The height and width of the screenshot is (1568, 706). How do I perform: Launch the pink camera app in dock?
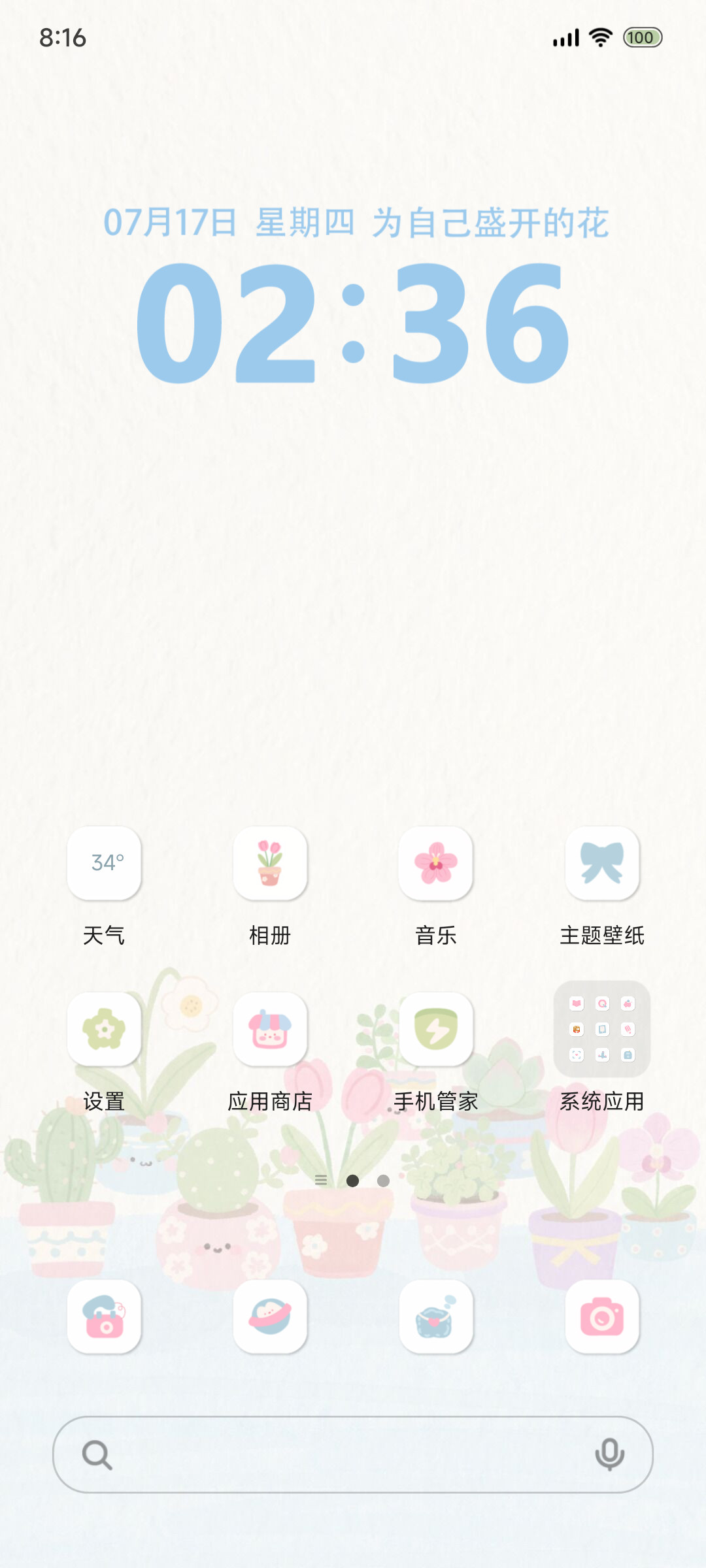click(602, 1316)
